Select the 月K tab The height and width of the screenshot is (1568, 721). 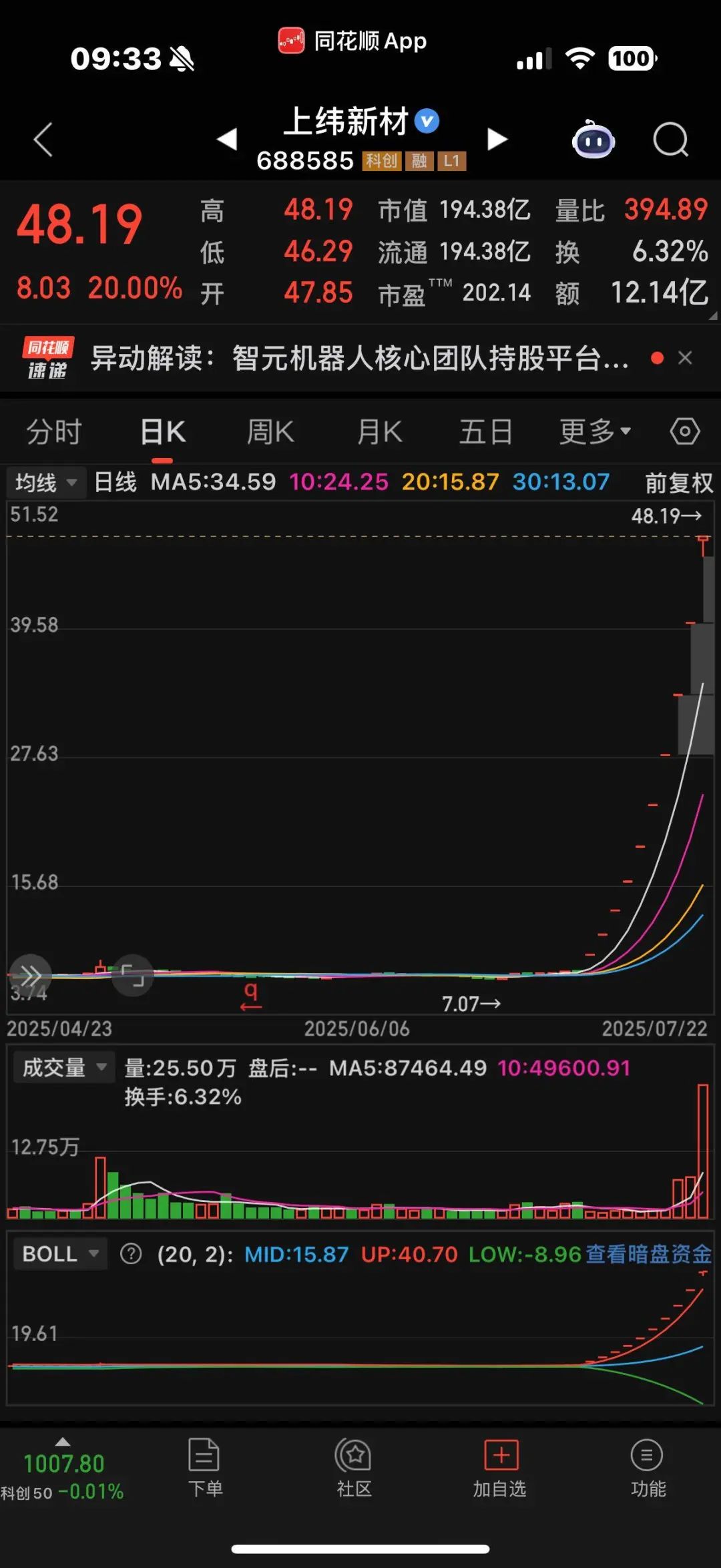379,432
